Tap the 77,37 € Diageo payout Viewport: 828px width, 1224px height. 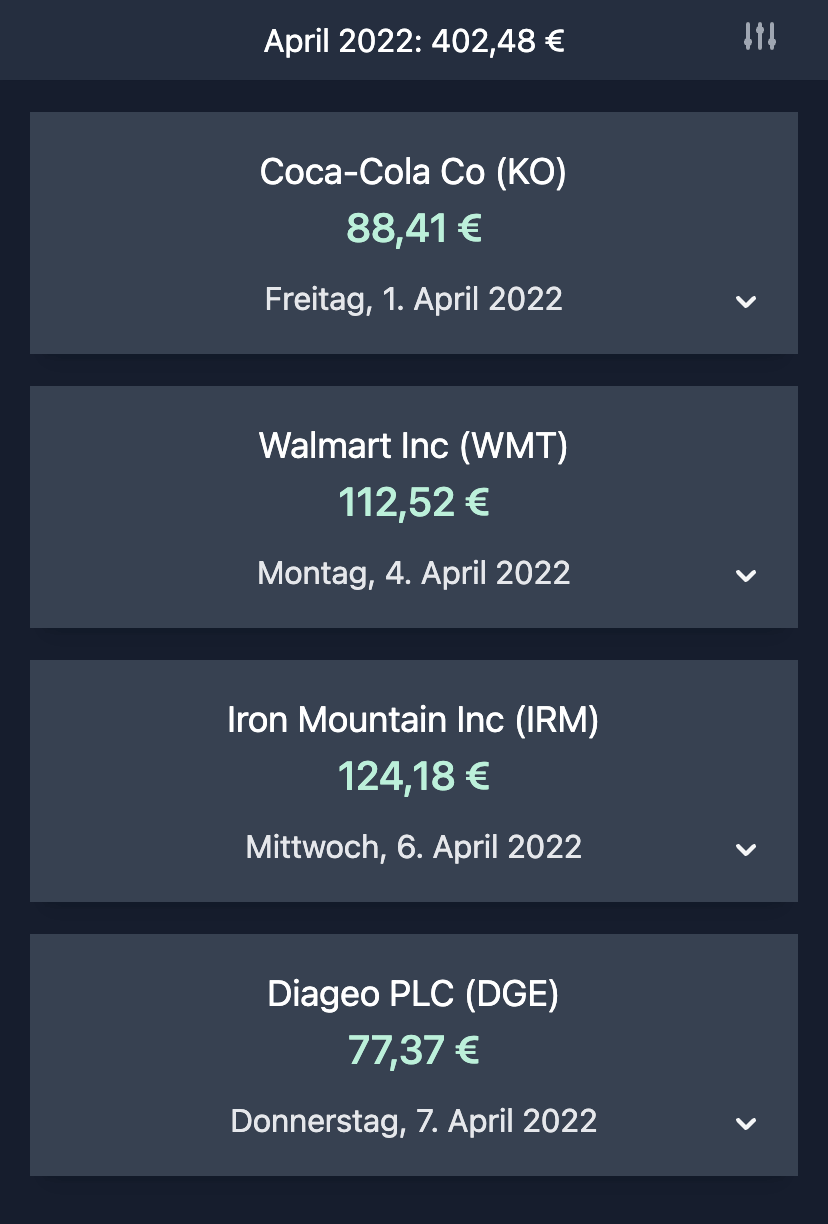click(412, 1049)
